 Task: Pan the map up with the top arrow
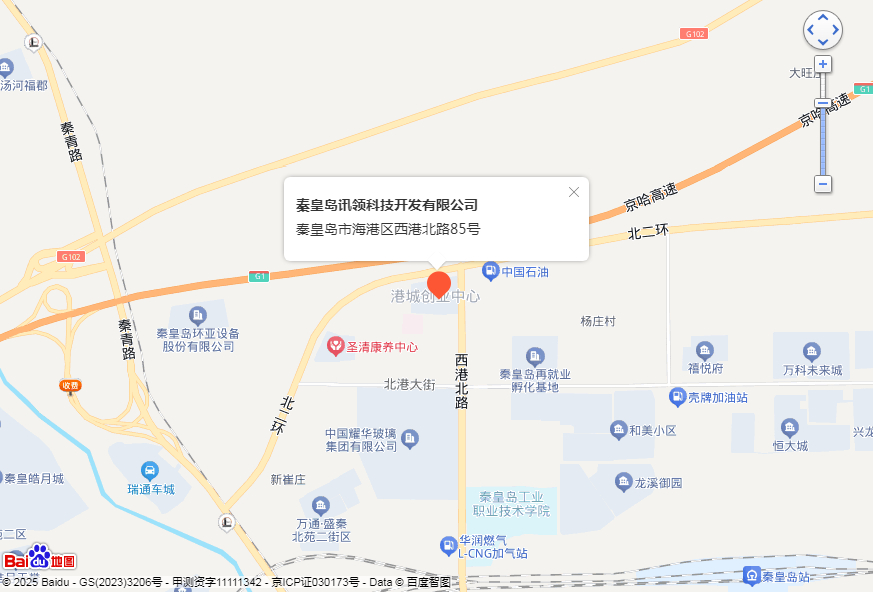[x=823, y=18]
